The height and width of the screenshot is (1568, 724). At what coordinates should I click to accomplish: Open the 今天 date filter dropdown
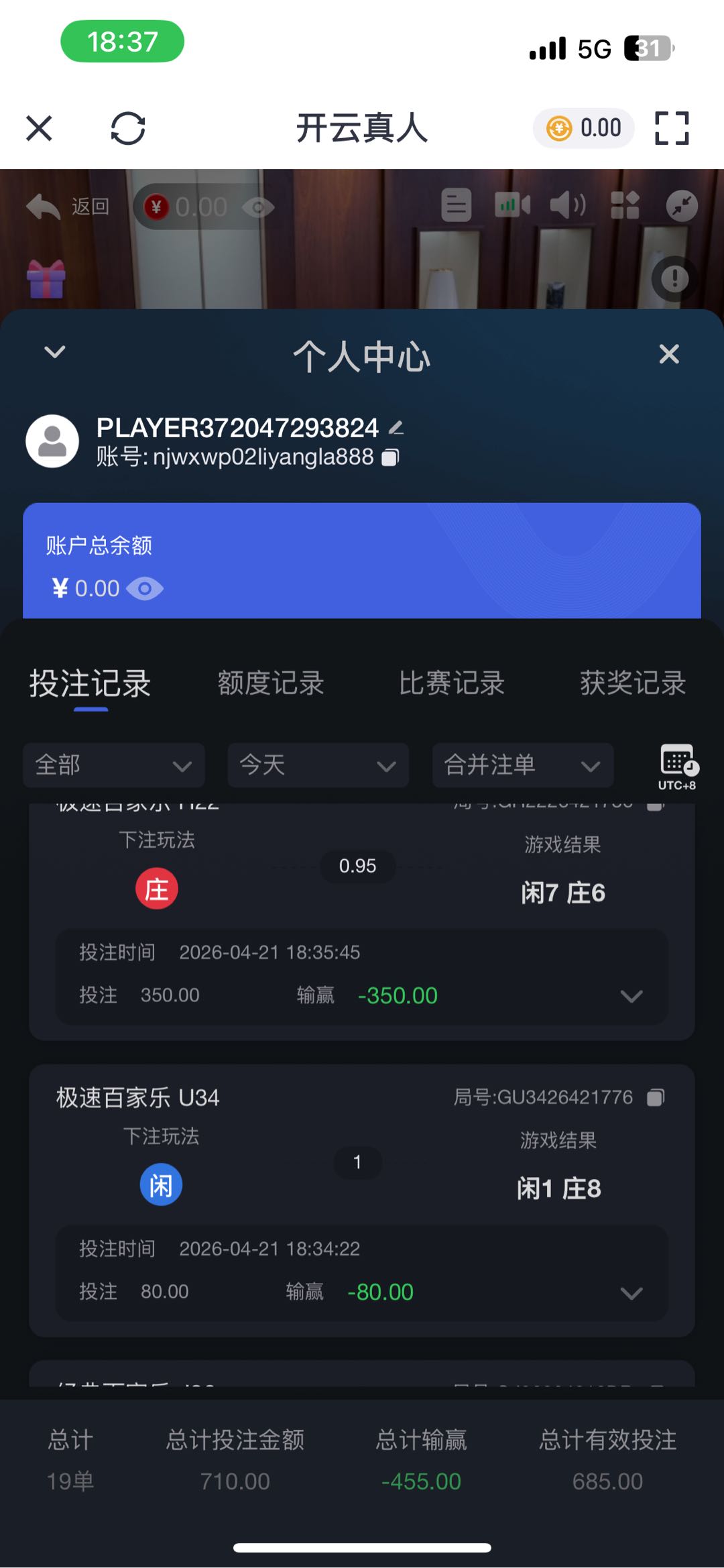318,765
